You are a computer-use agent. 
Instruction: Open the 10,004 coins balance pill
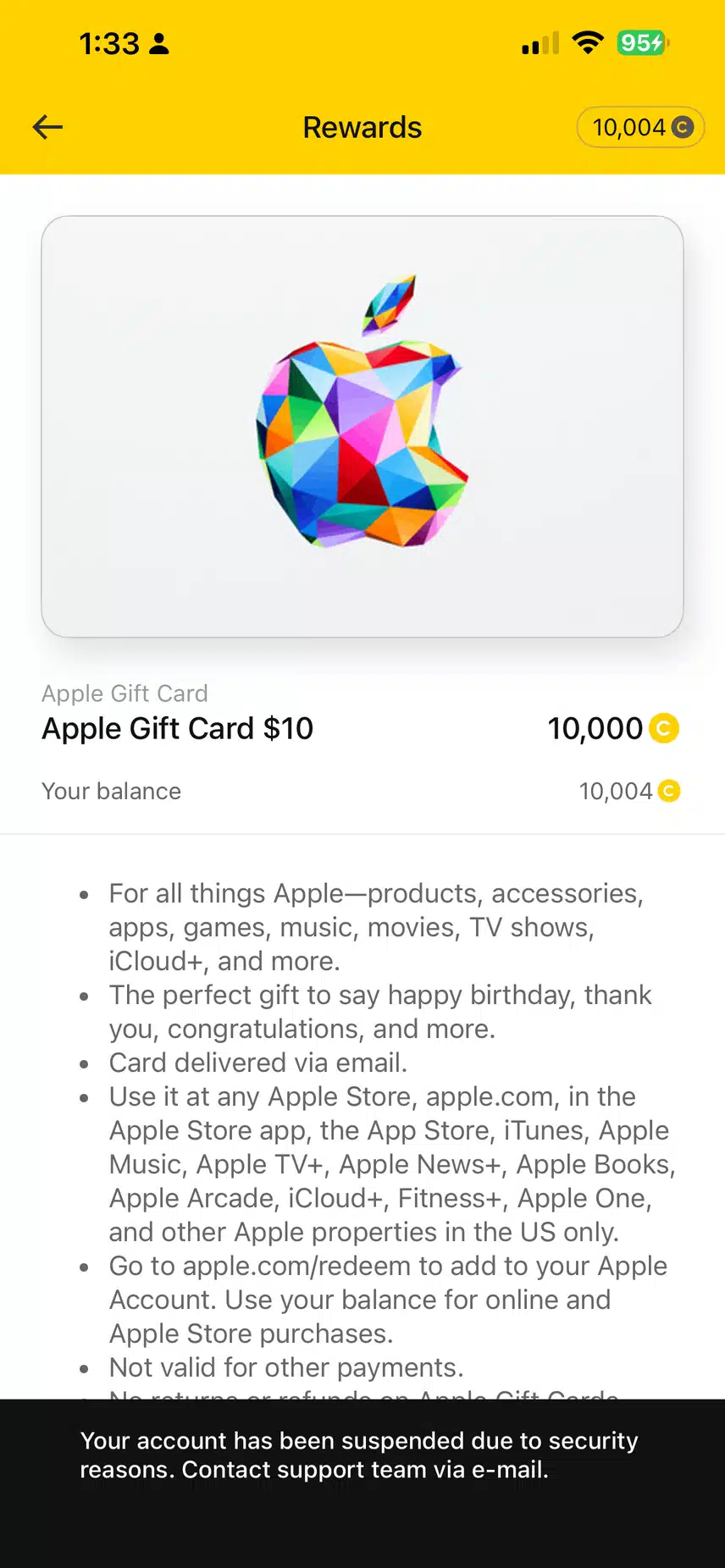pos(641,128)
